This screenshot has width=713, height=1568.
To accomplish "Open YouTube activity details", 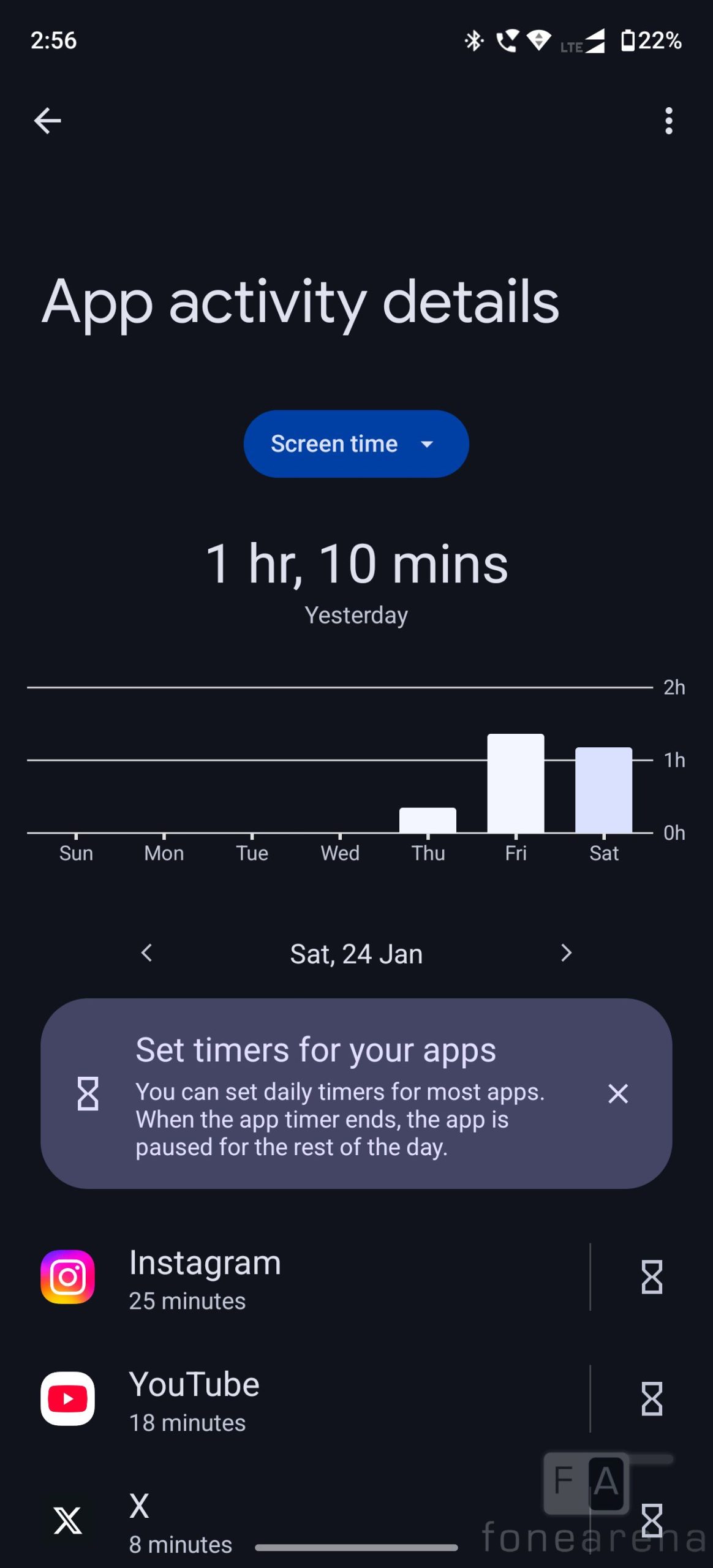I will (x=306, y=1399).
